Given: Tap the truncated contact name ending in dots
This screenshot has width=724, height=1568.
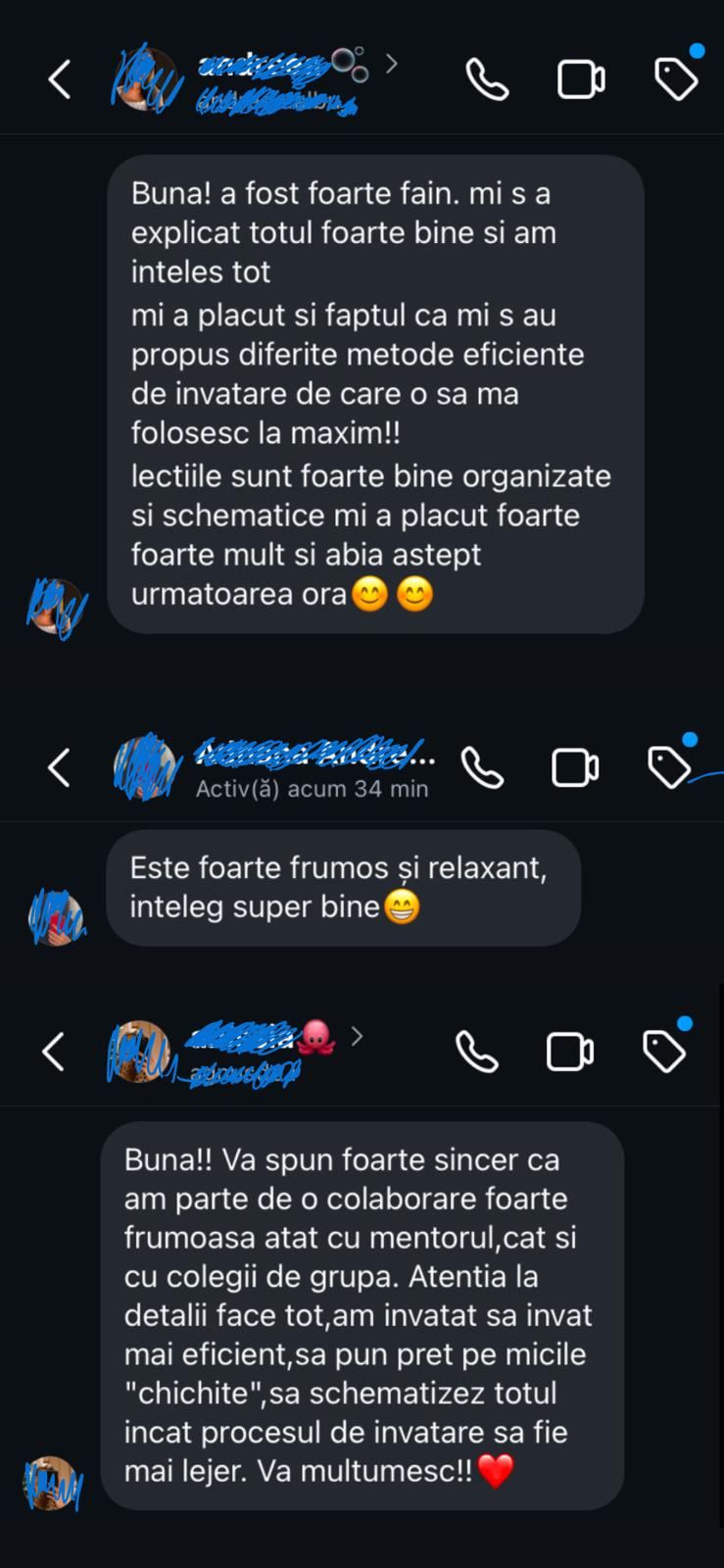Looking at the screenshot, I should pyautogui.click(x=314, y=755).
